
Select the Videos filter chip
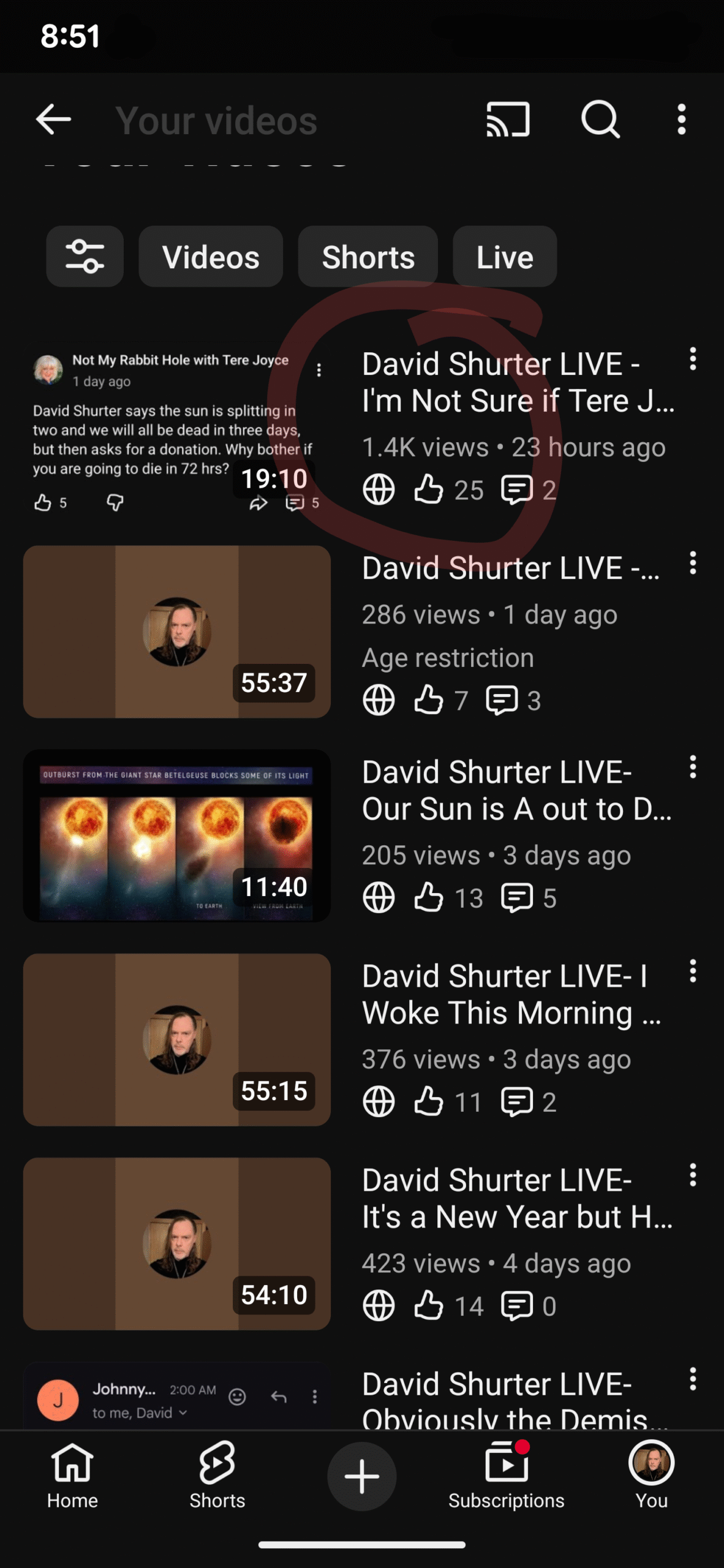pos(211,257)
